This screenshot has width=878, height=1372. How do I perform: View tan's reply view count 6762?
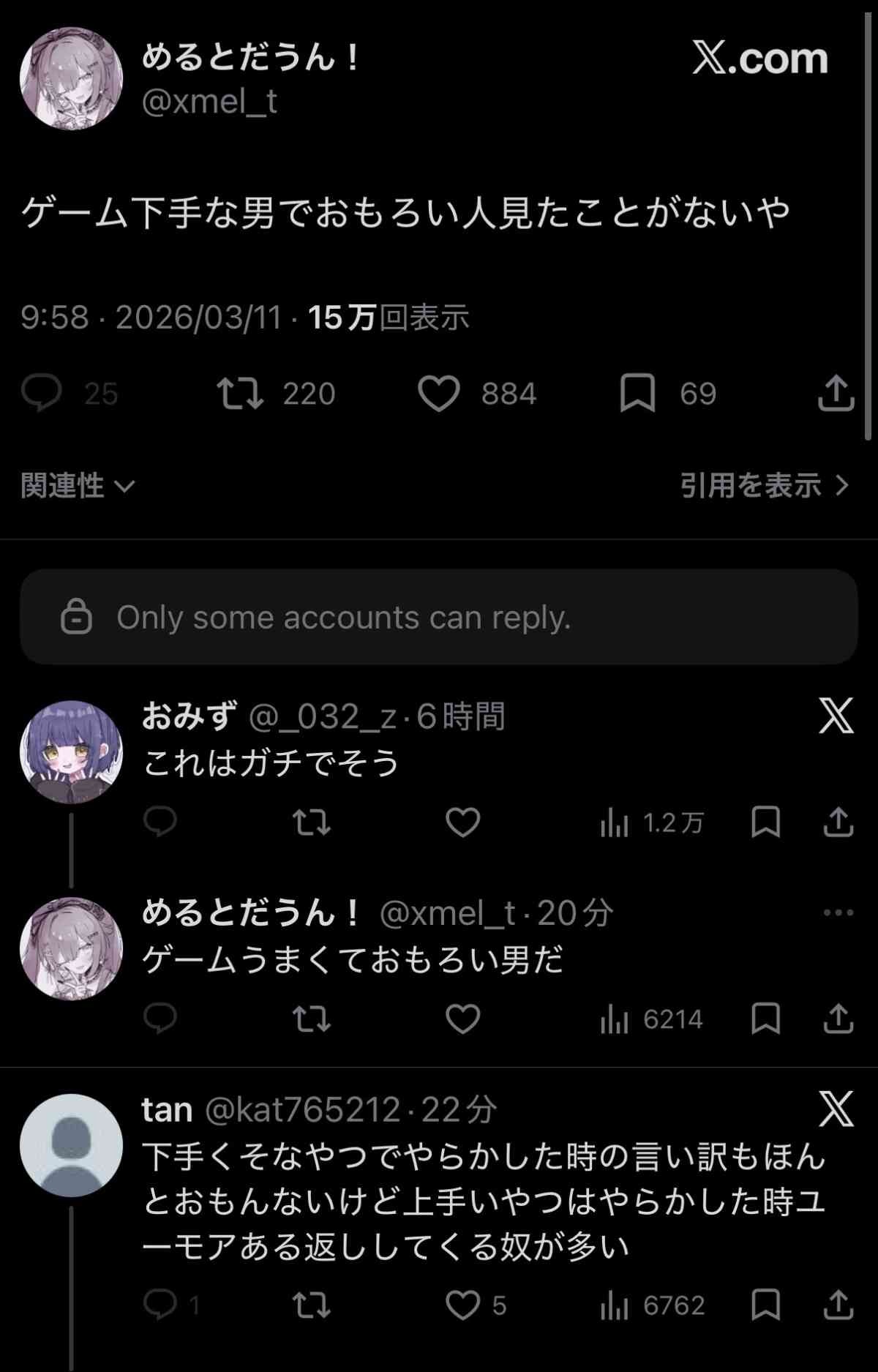[x=653, y=1305]
